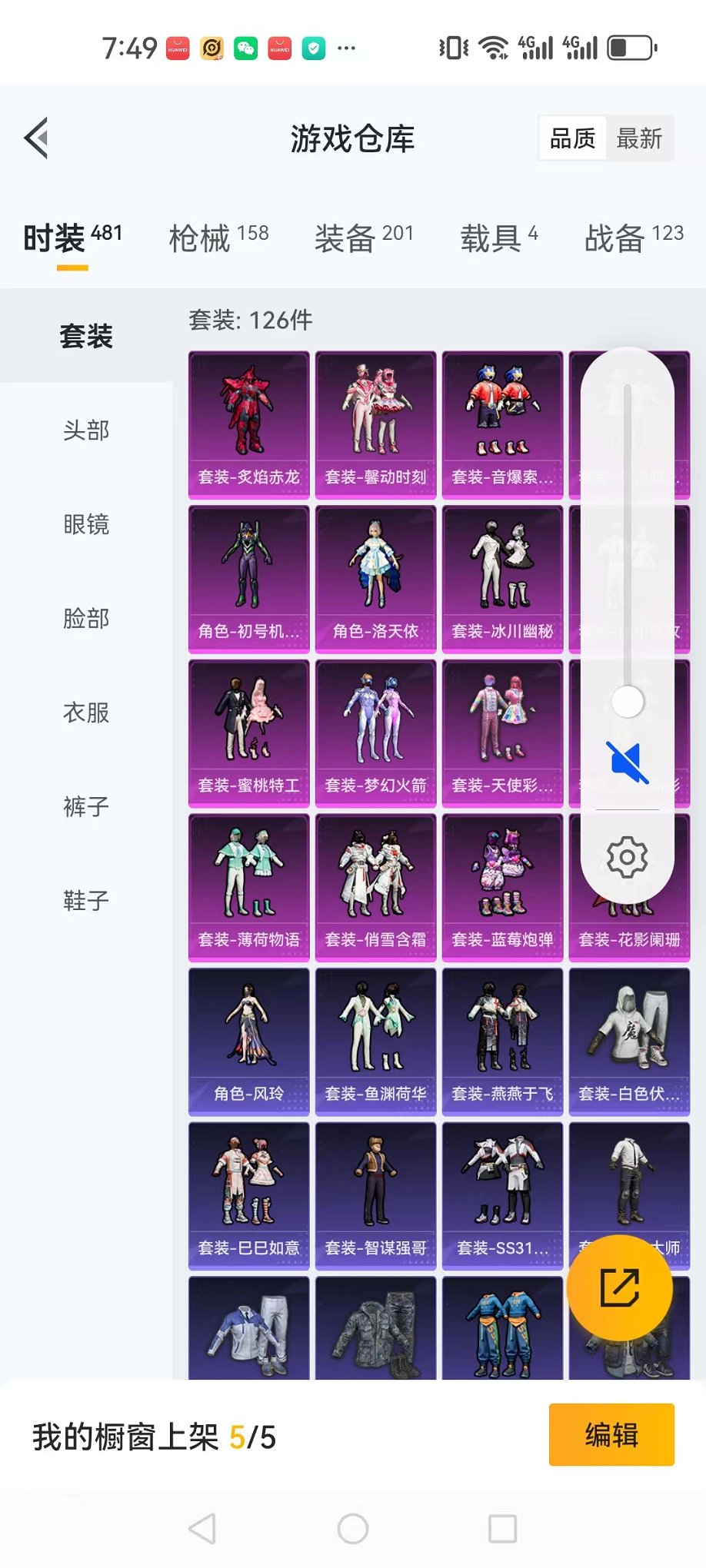This screenshot has width=706, height=1568.
Task: Go back from the 游戏仓库 page
Action: point(36,138)
